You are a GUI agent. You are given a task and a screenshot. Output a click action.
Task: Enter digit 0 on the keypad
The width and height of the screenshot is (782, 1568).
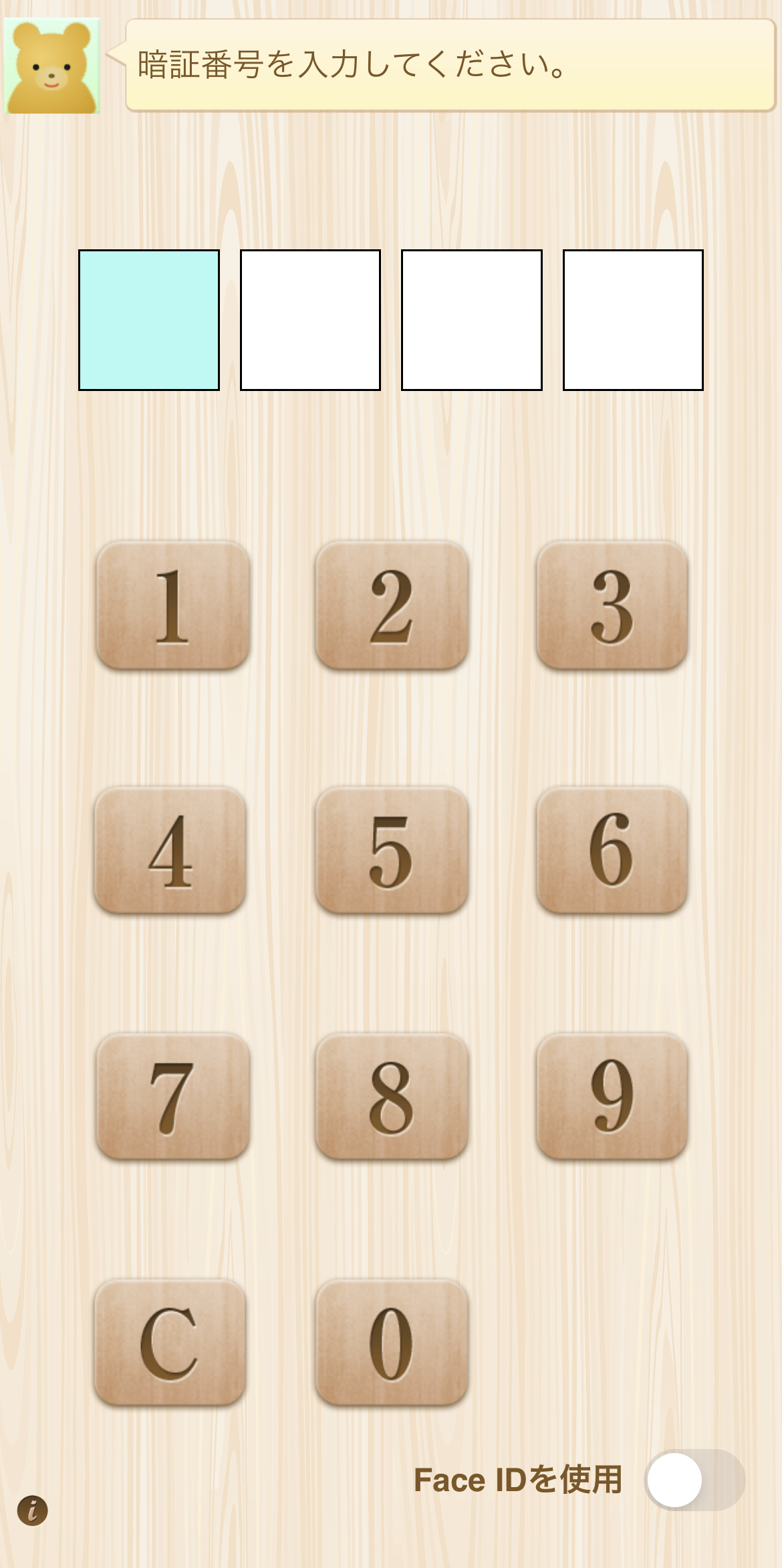392,1342
